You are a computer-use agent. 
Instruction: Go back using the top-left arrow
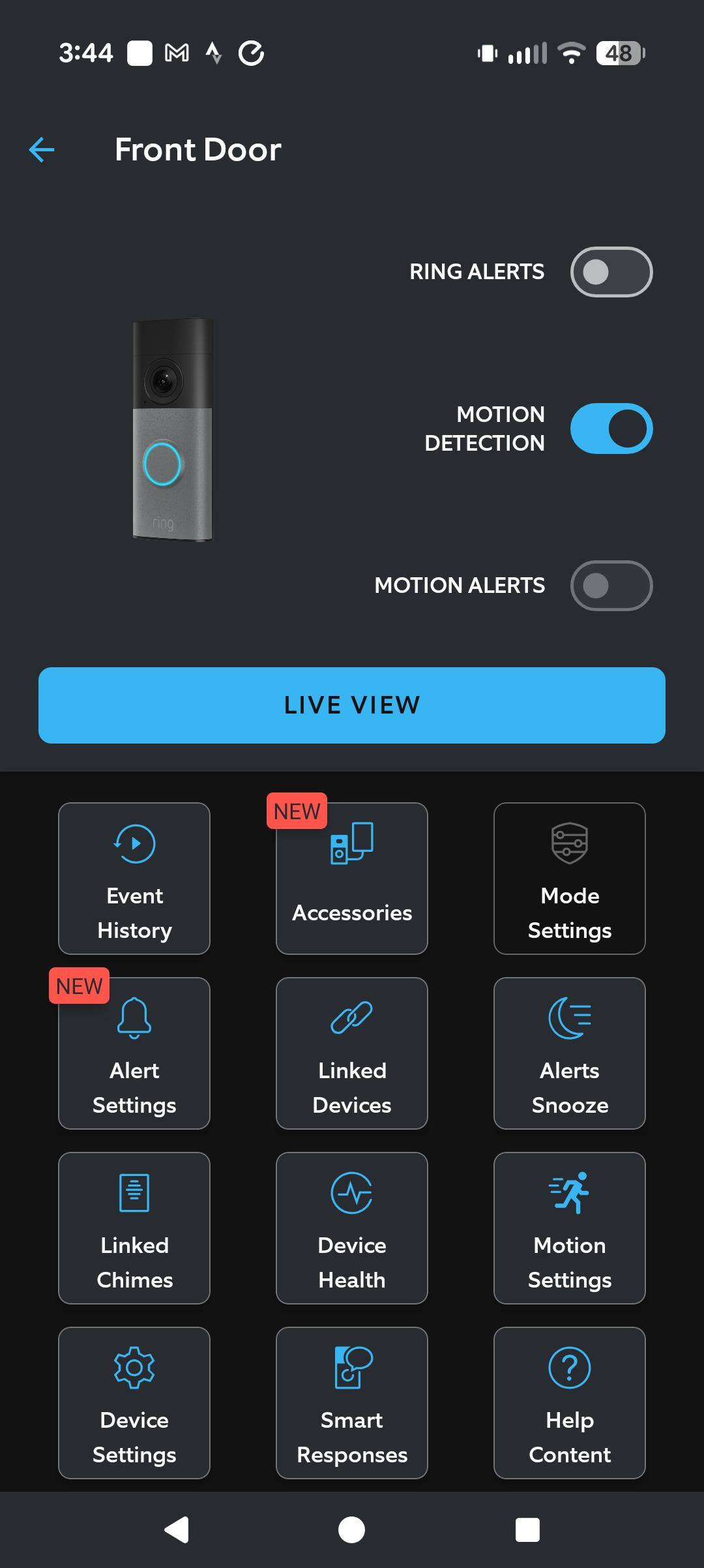(42, 150)
